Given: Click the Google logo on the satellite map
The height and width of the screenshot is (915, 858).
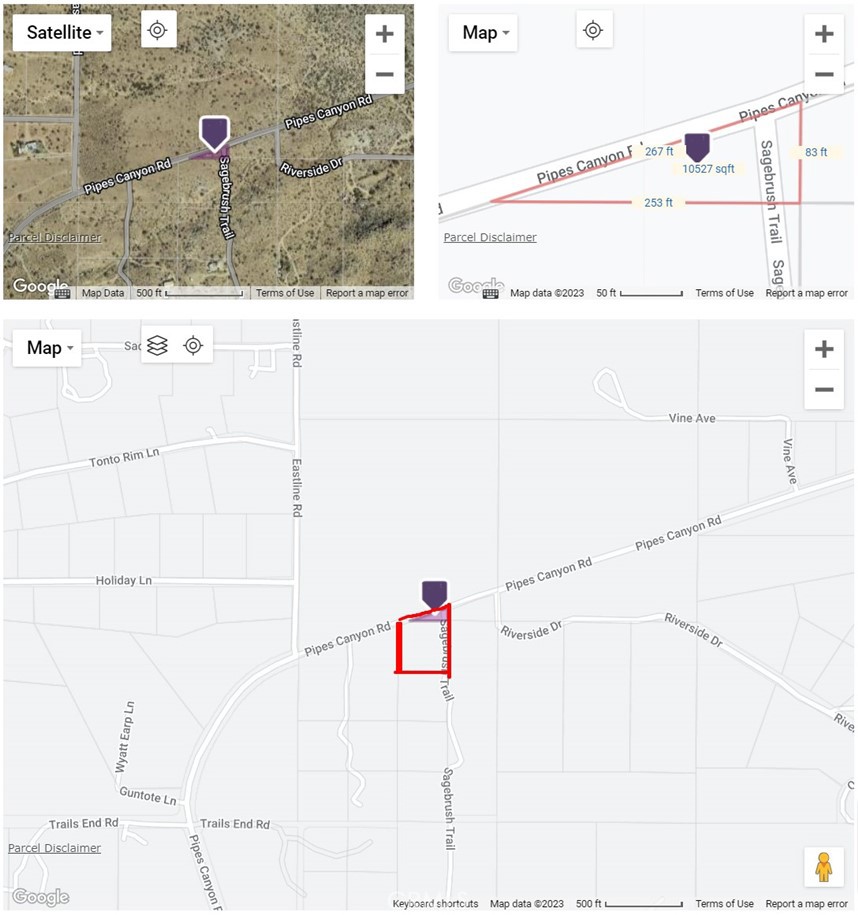Looking at the screenshot, I should pos(39,285).
